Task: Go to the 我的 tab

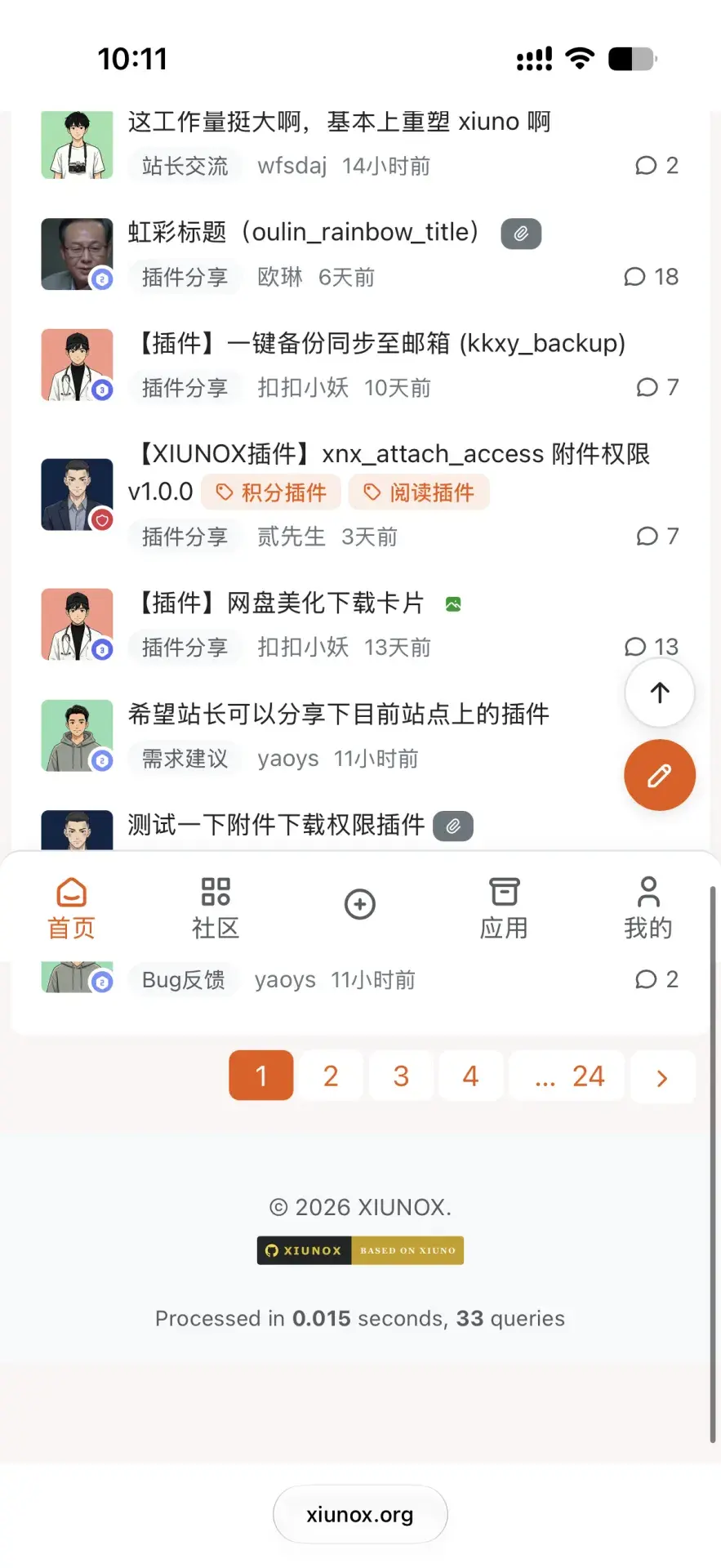Action: tap(648, 908)
